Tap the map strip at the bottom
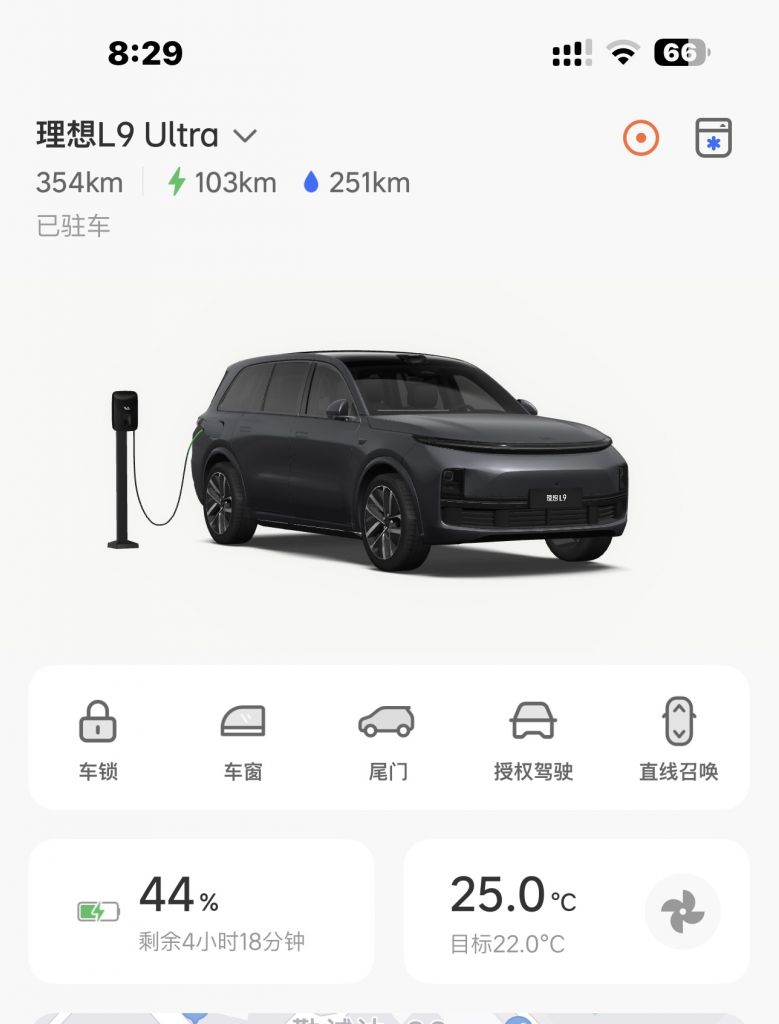 [389, 1012]
